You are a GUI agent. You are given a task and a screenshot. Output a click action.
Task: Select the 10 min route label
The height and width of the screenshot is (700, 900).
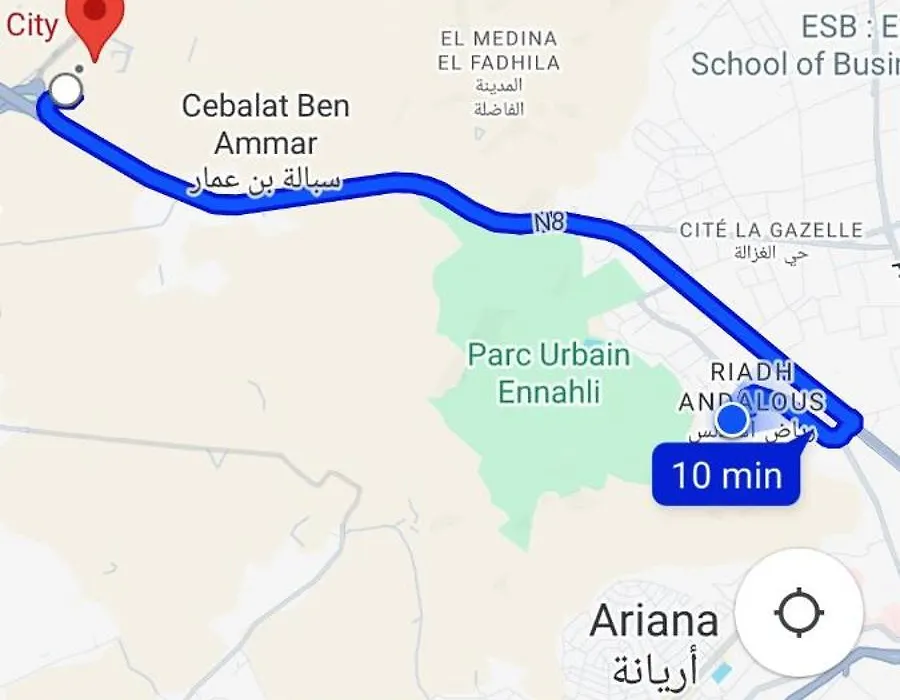(x=726, y=474)
